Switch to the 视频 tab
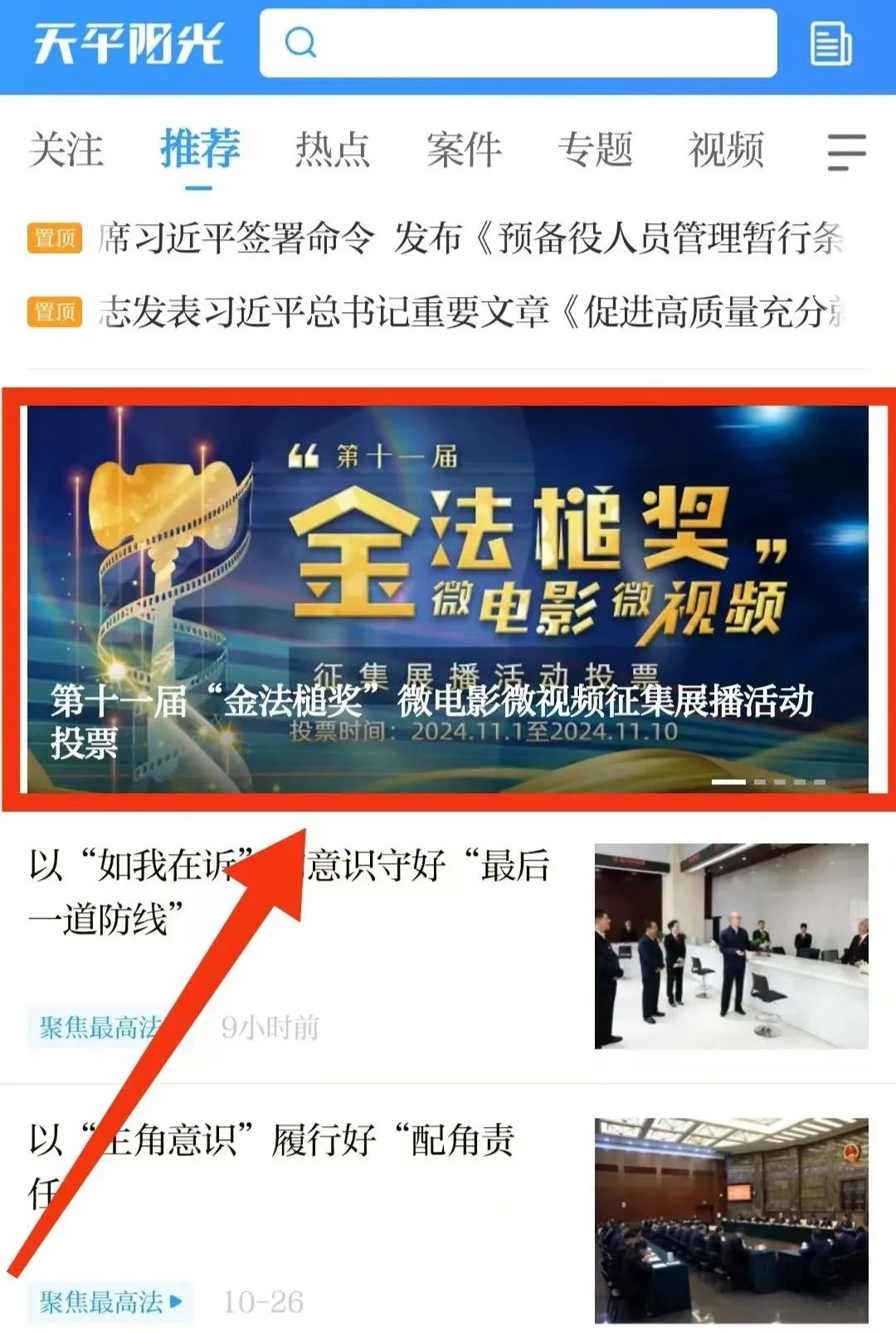896x1332 pixels. click(726, 150)
